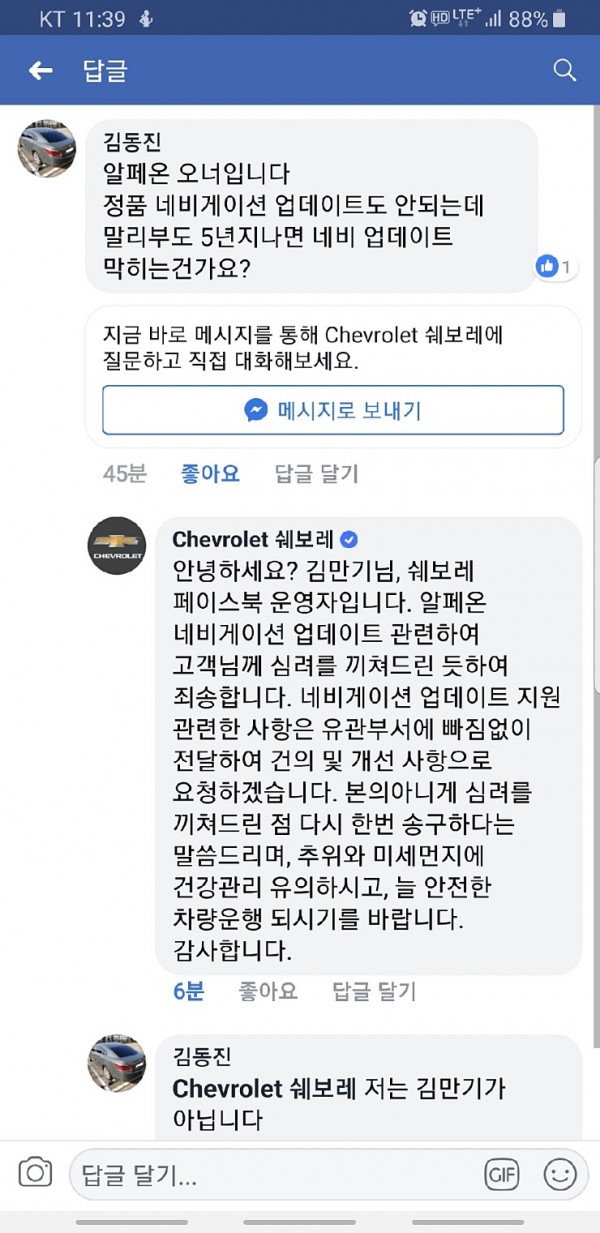View 김동진's profile picture at top

tap(47, 148)
